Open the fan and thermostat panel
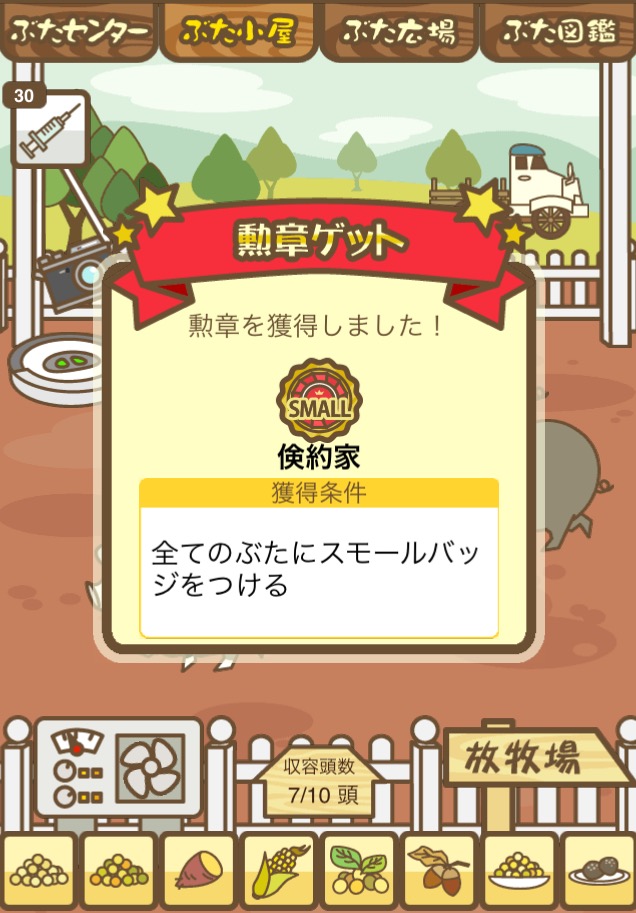Viewport: 636px width, 913px height. click(118, 774)
